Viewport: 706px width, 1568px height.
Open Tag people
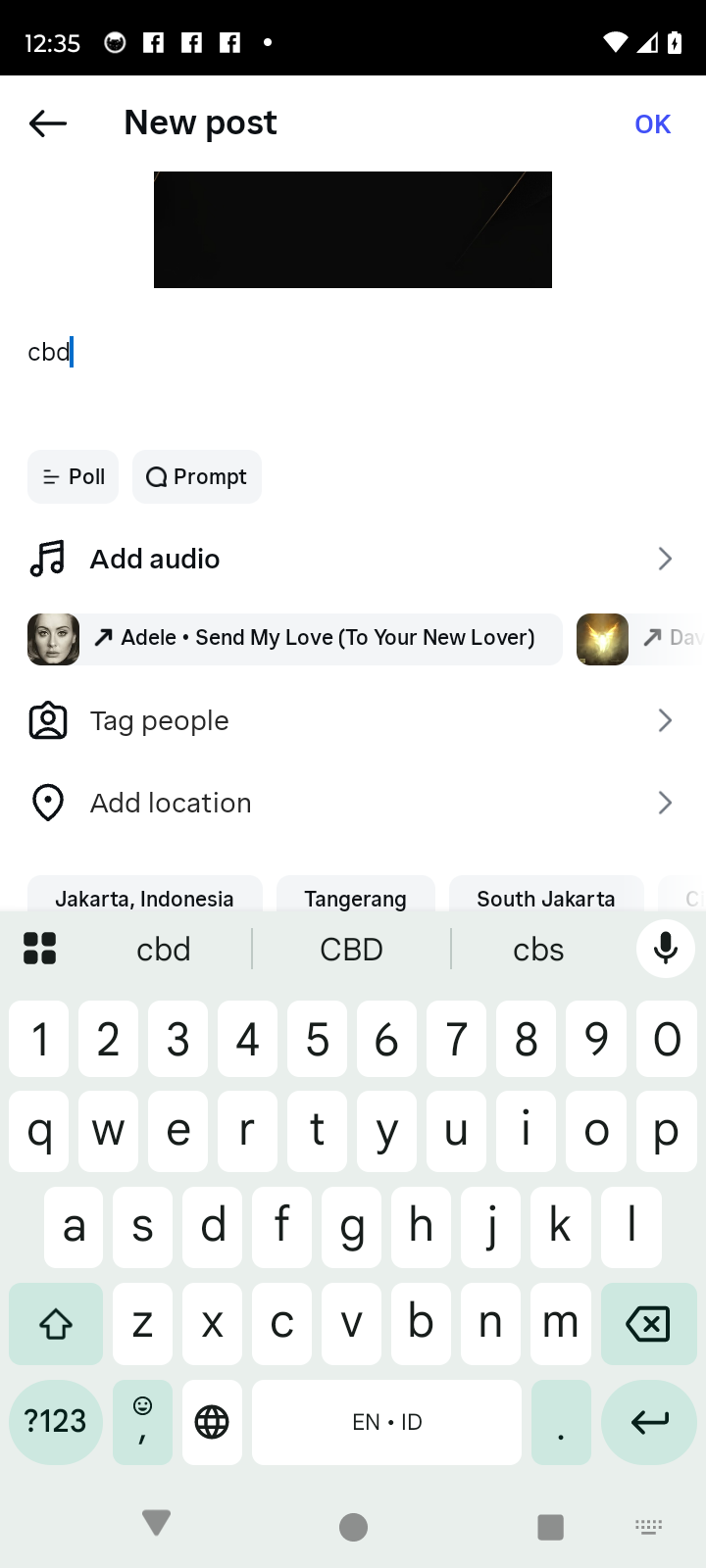[353, 721]
